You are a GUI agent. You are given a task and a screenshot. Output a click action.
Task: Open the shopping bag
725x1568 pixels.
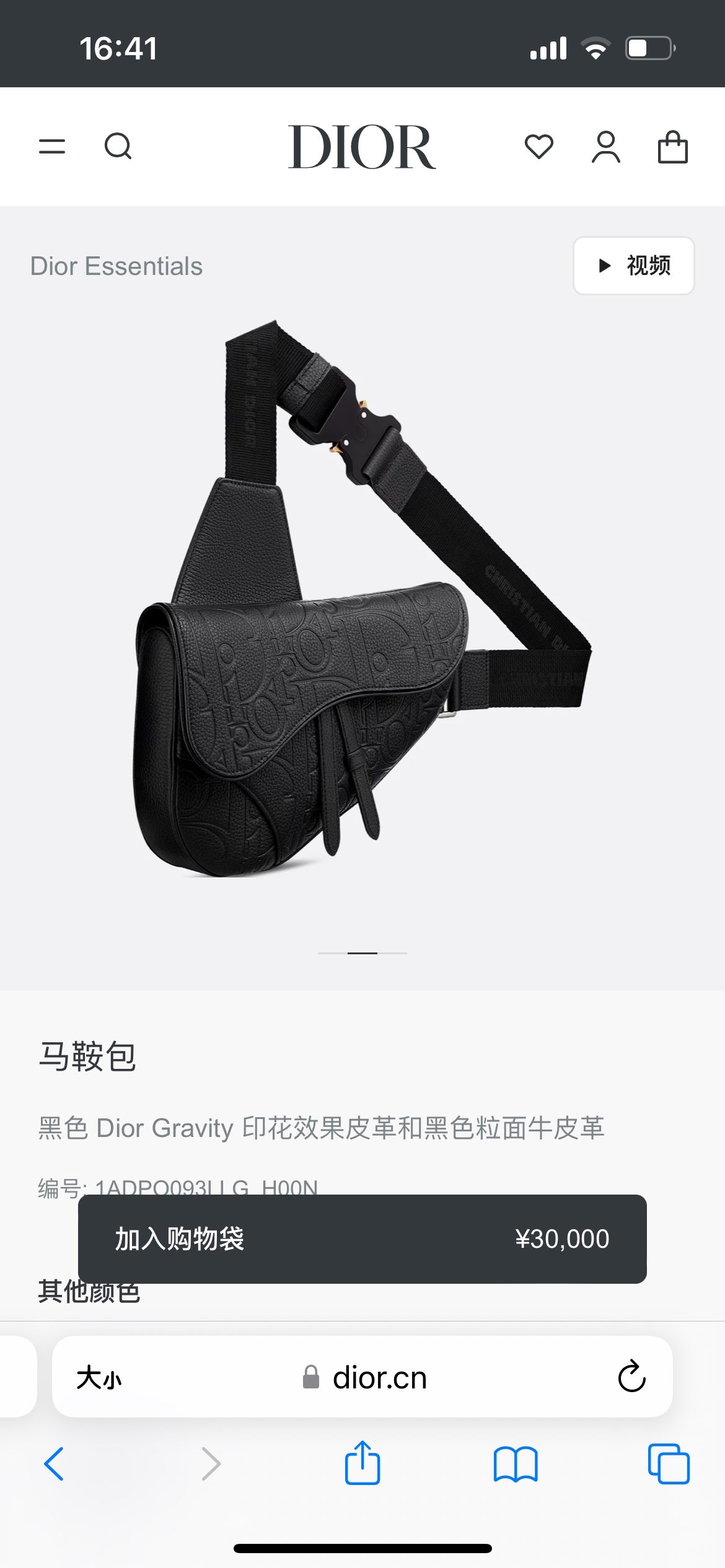coord(672,147)
